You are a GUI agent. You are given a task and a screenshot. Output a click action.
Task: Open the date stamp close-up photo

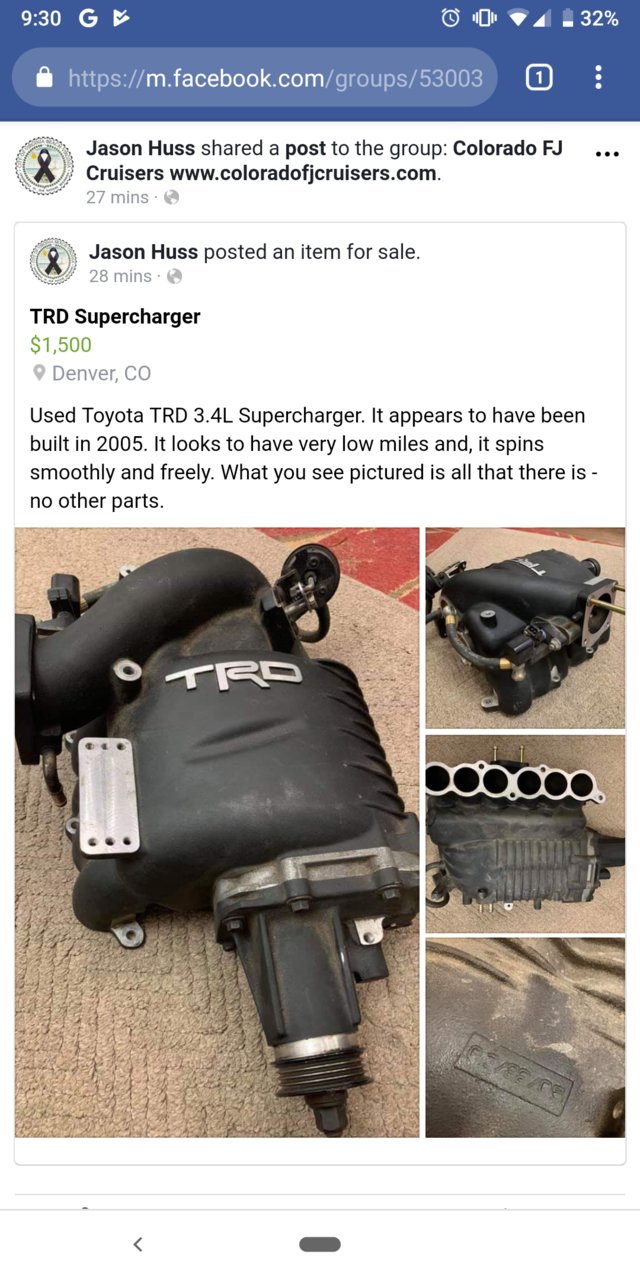point(525,1037)
